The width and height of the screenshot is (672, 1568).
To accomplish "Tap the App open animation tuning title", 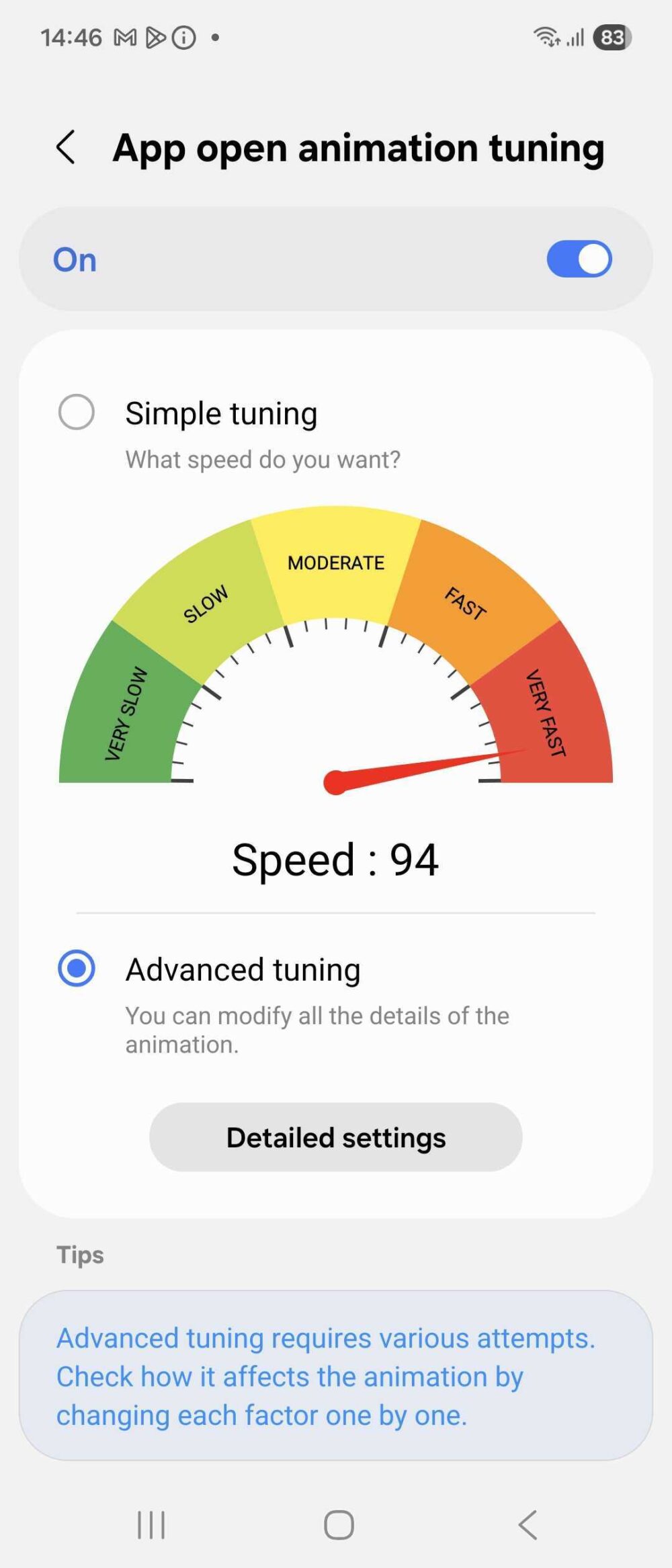I will [360, 147].
